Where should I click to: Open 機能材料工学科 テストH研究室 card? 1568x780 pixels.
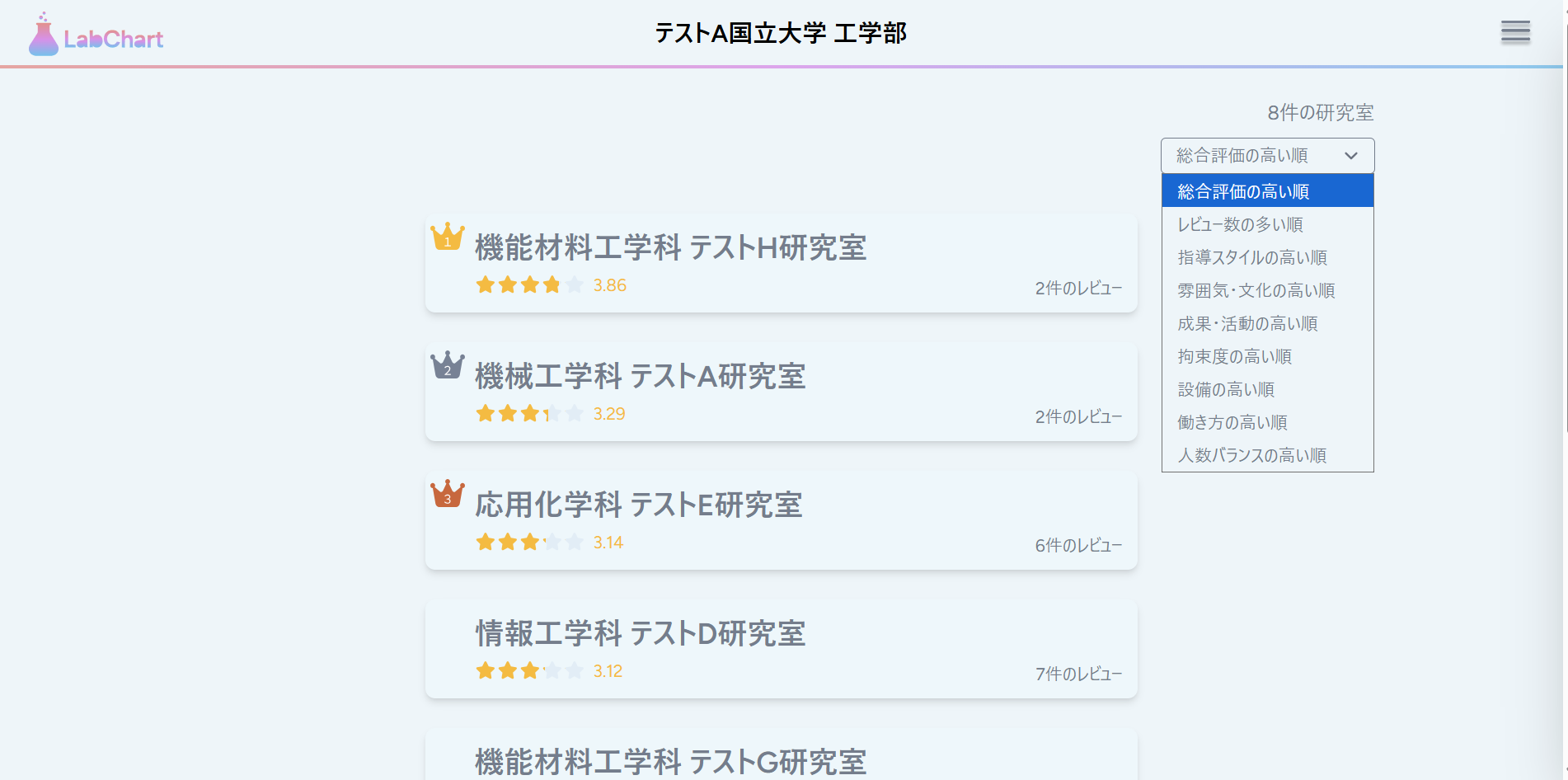[781, 264]
